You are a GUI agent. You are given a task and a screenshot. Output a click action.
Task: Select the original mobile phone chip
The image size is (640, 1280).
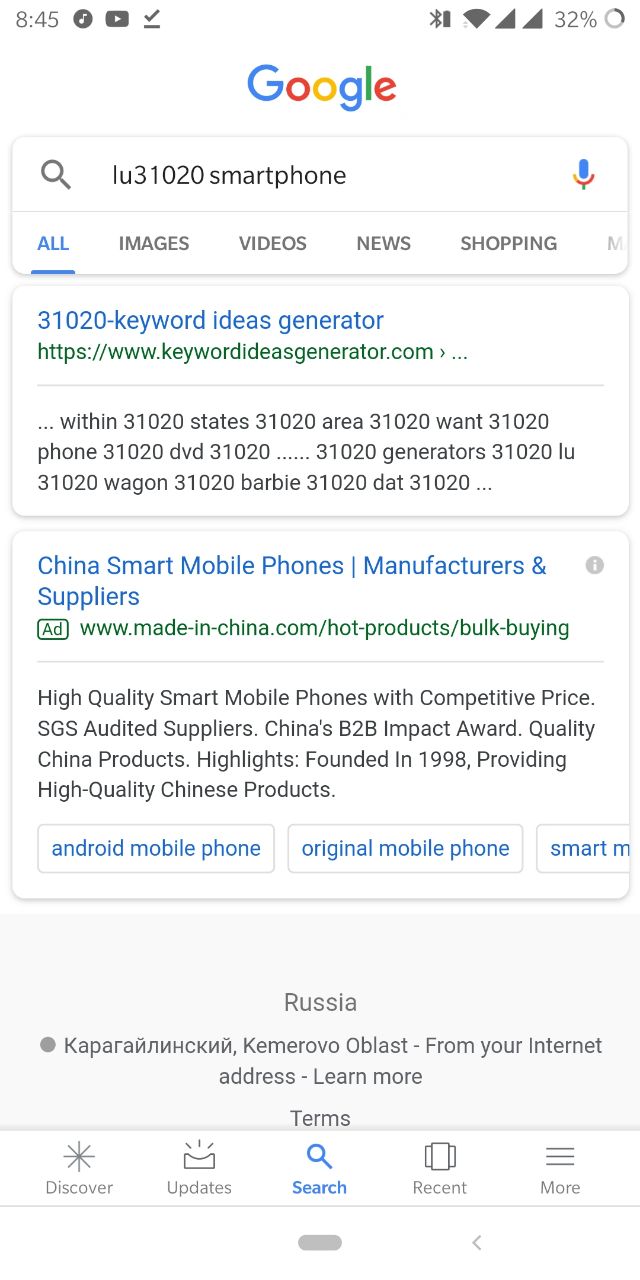pos(405,848)
